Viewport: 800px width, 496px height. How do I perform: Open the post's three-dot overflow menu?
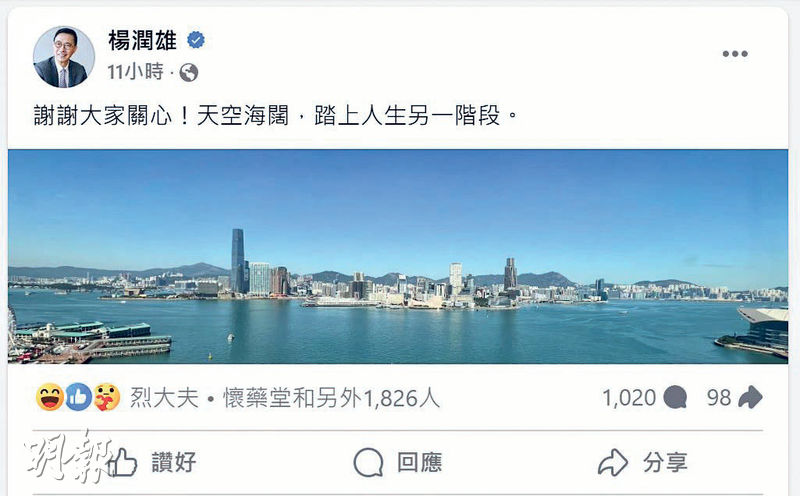[x=735, y=54]
